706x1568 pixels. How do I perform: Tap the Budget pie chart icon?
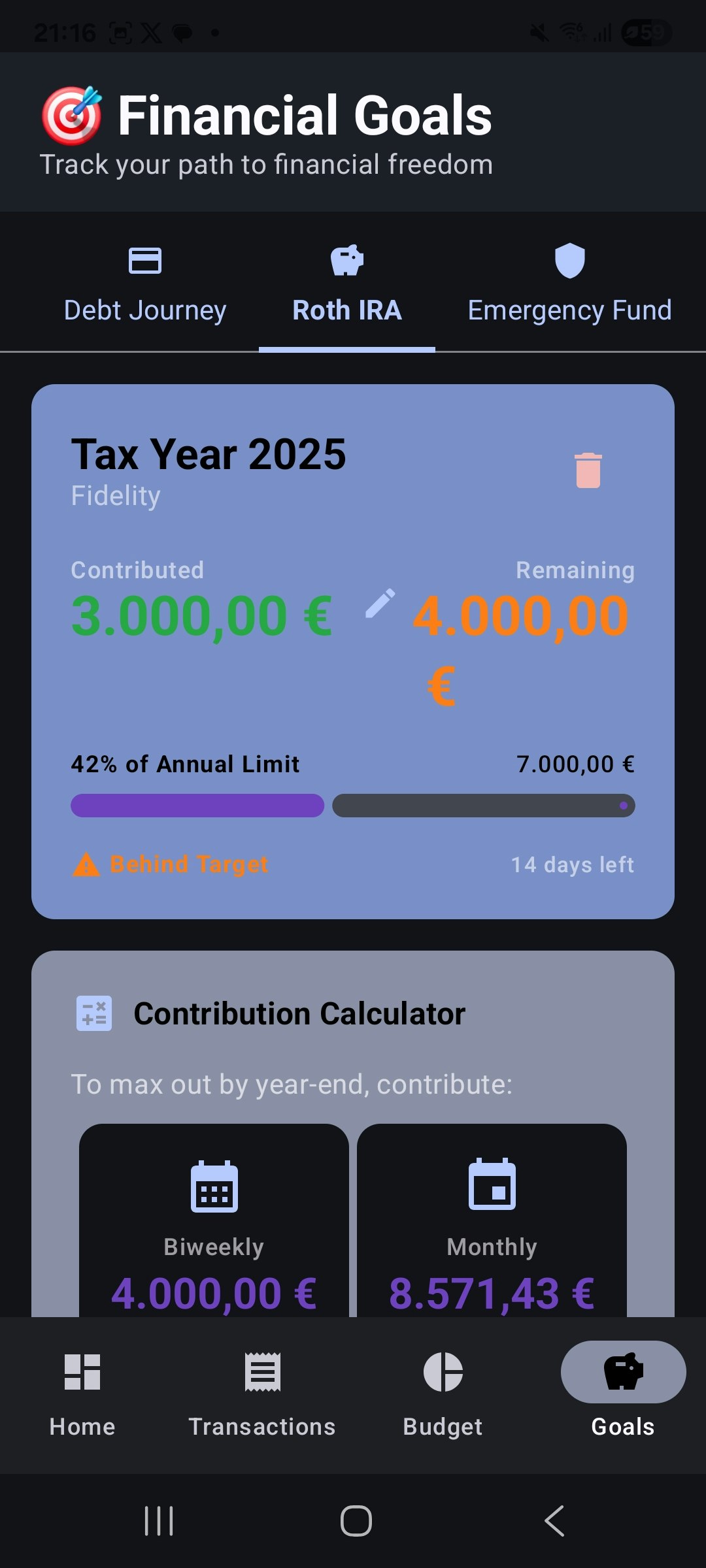point(442,1372)
